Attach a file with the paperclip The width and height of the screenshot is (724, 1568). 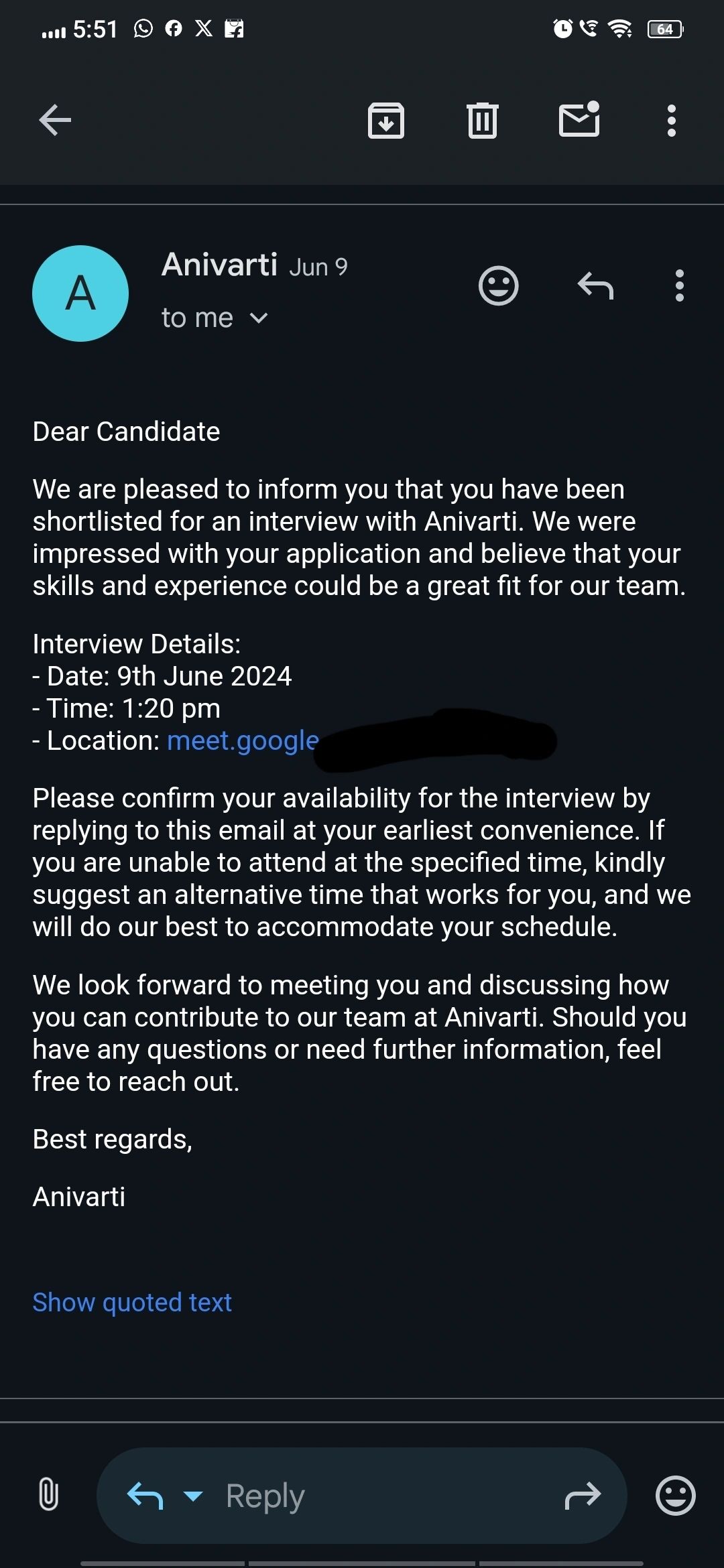pyautogui.click(x=48, y=1495)
